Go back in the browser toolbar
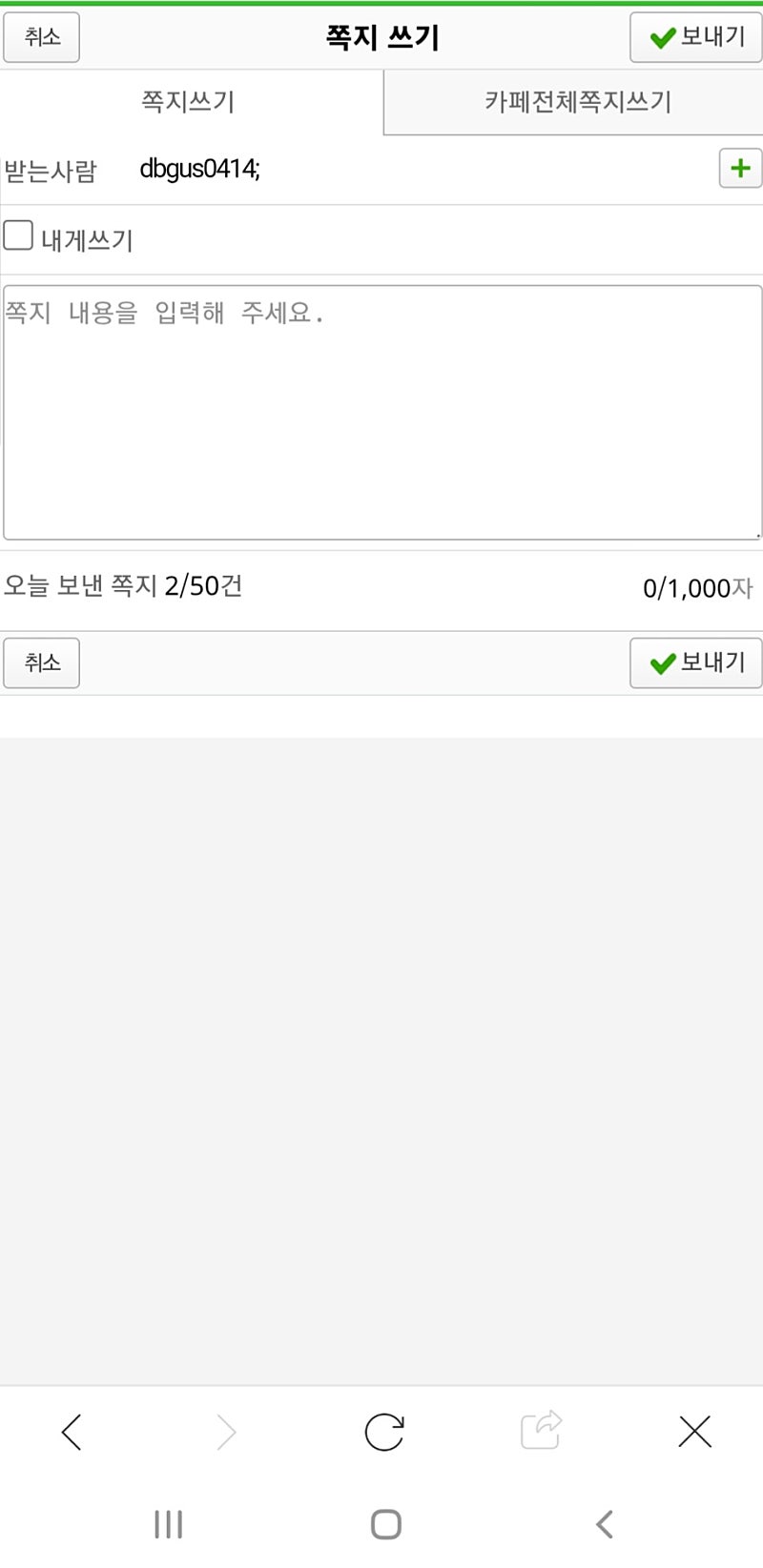This screenshot has height=1568, width=763. (72, 1432)
